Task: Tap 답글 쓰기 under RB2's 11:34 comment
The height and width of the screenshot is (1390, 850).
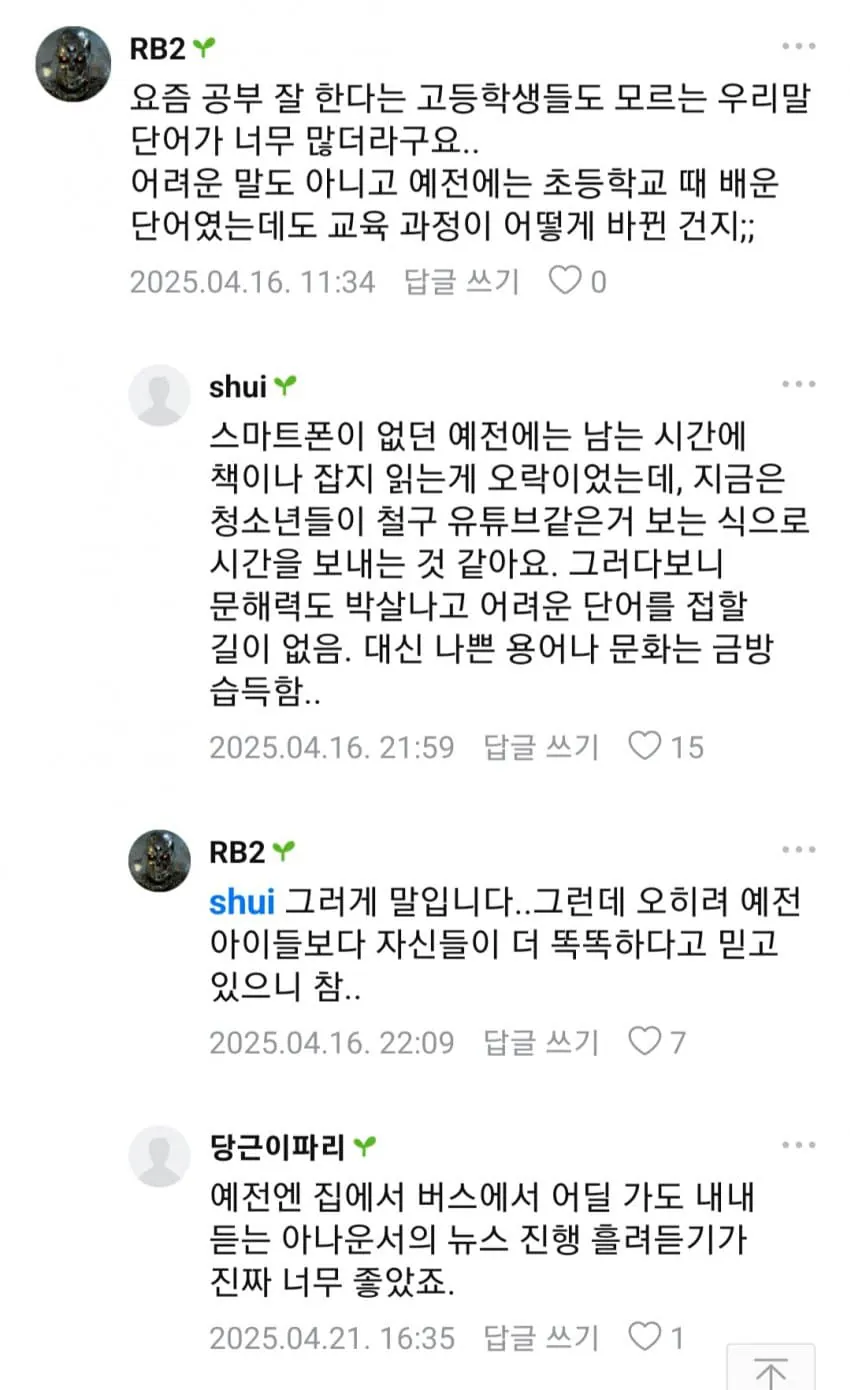Action: (462, 282)
